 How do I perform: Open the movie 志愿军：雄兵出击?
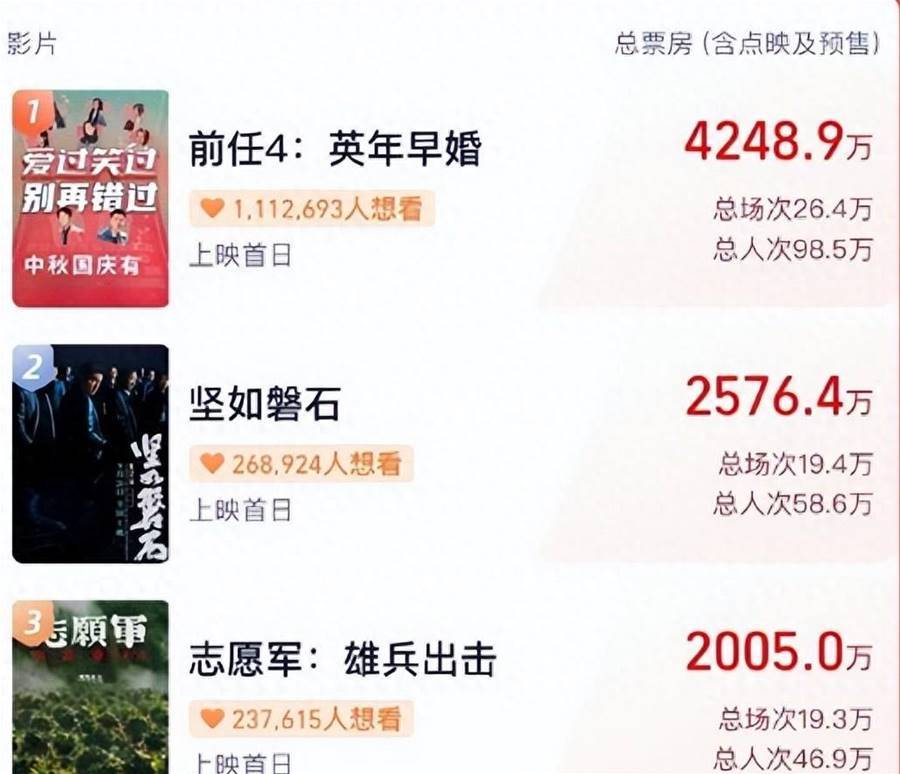[x=342, y=660]
